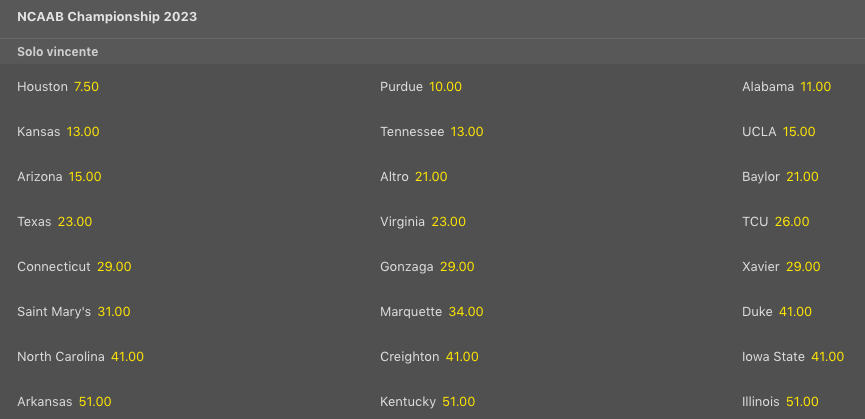Select Gonzaga at 29.00
865x419 pixels.
pyautogui.click(x=427, y=267)
